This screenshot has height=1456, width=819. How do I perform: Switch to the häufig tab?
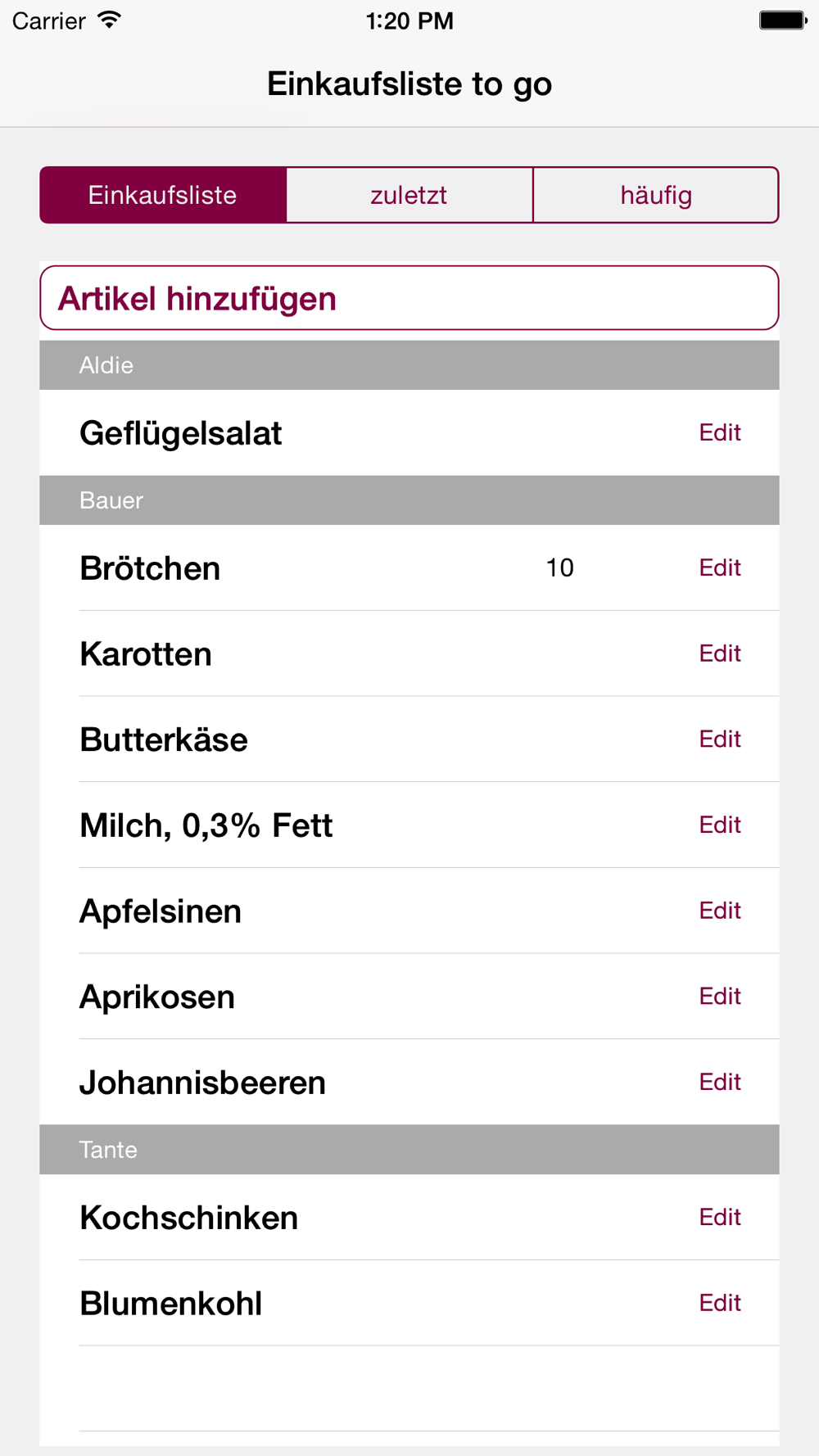(x=656, y=195)
